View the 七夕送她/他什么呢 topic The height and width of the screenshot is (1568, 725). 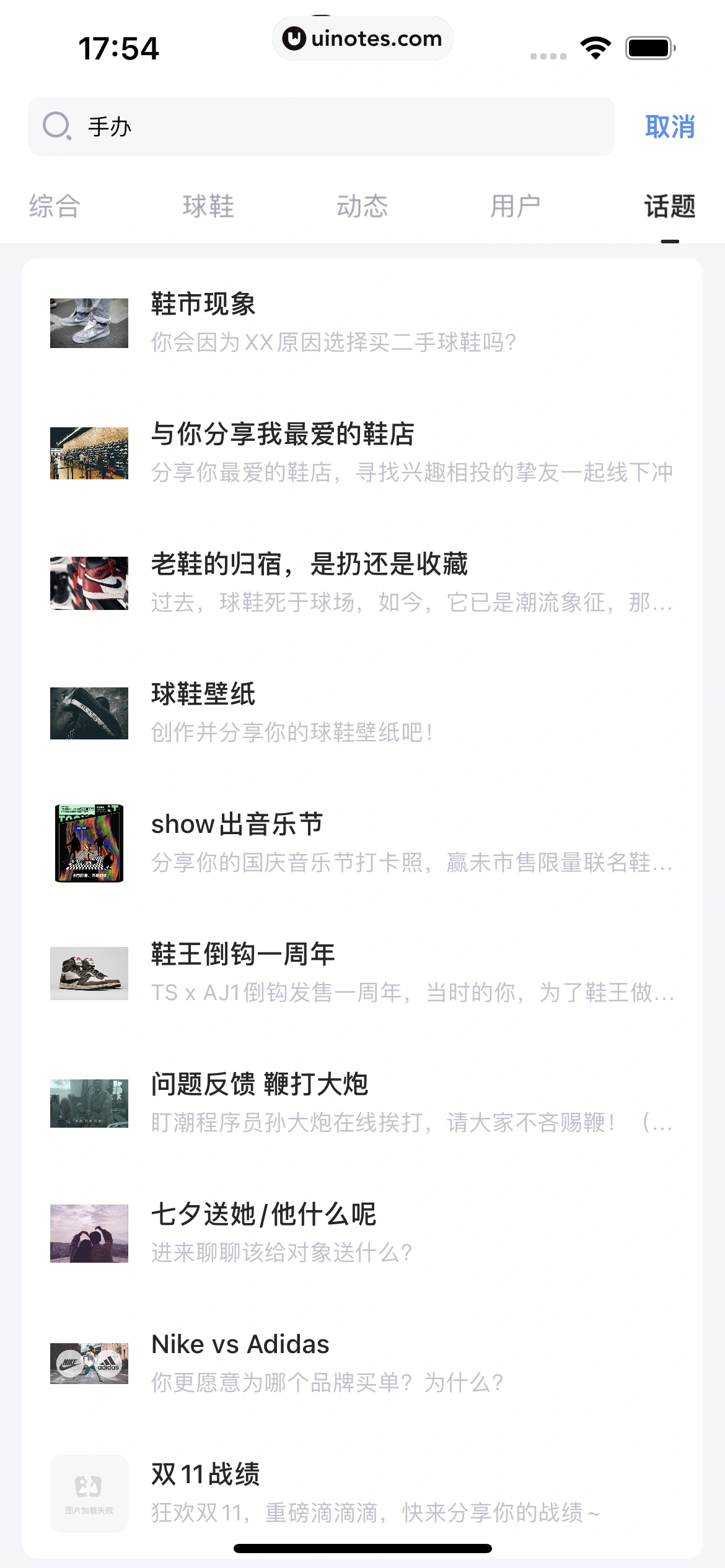362,1233
